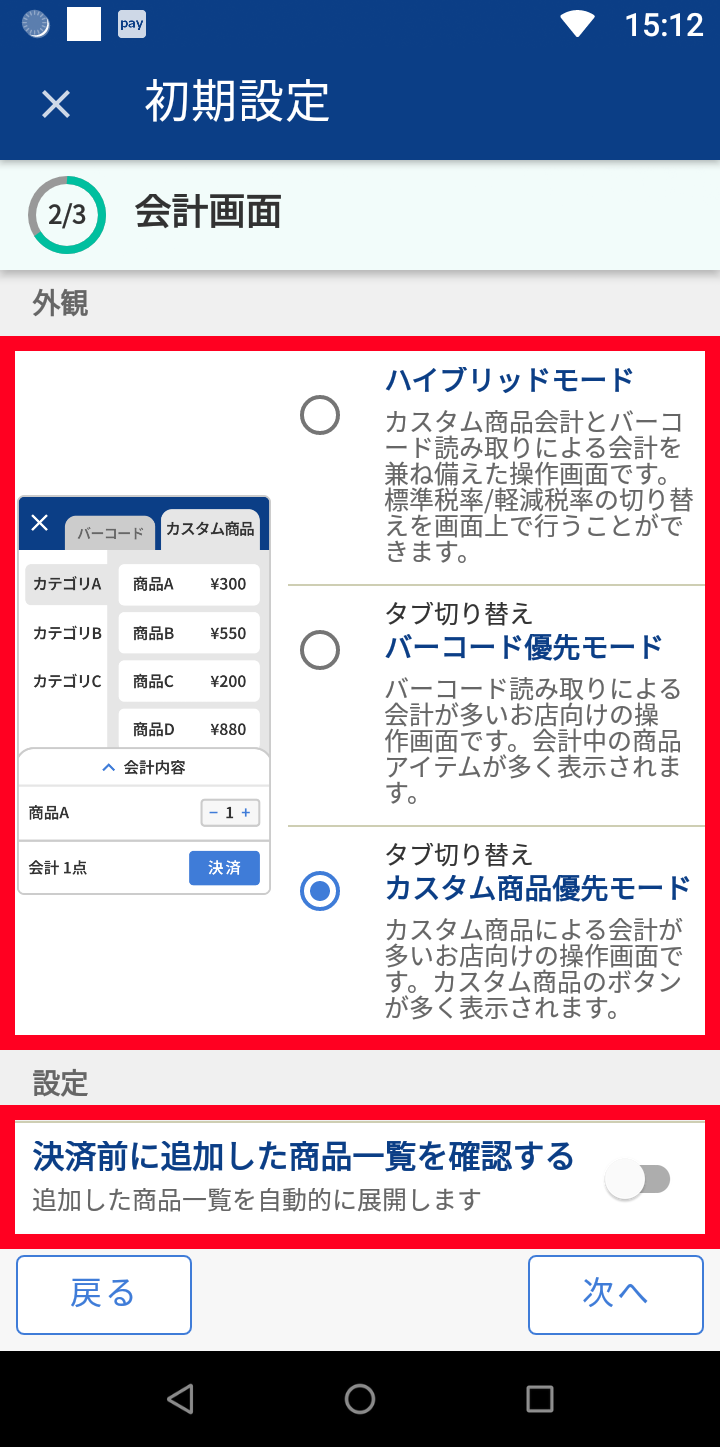The image size is (720, 1447).
Task: Enable 決済前に追加した商品一覧を確認する switch
Action: pyautogui.click(x=638, y=1180)
